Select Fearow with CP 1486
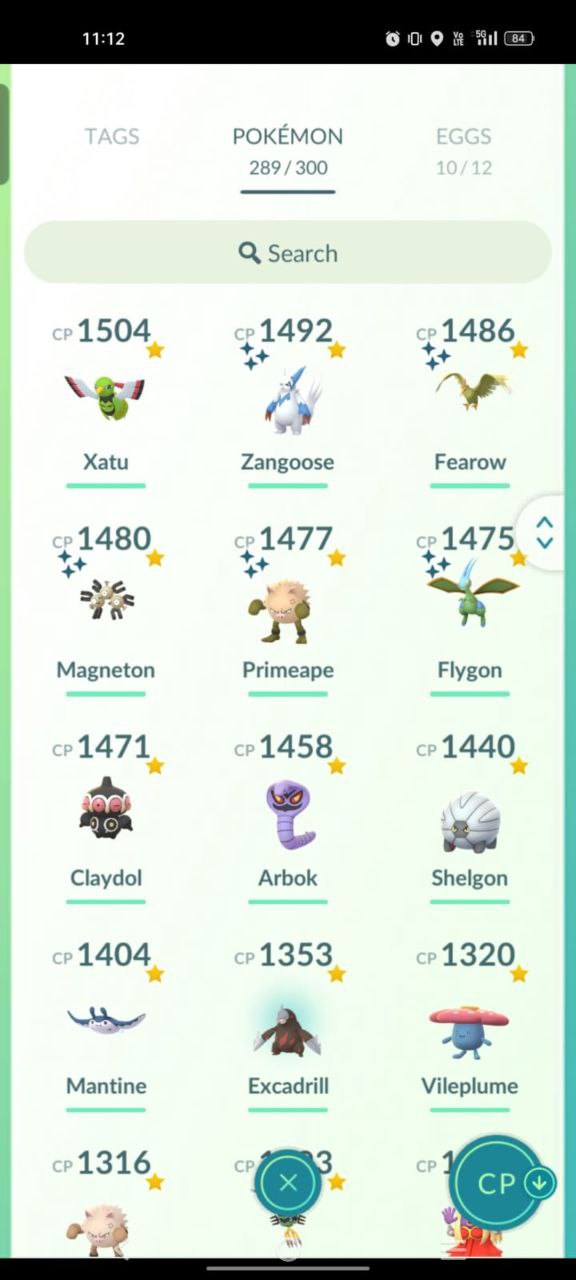 coord(470,400)
